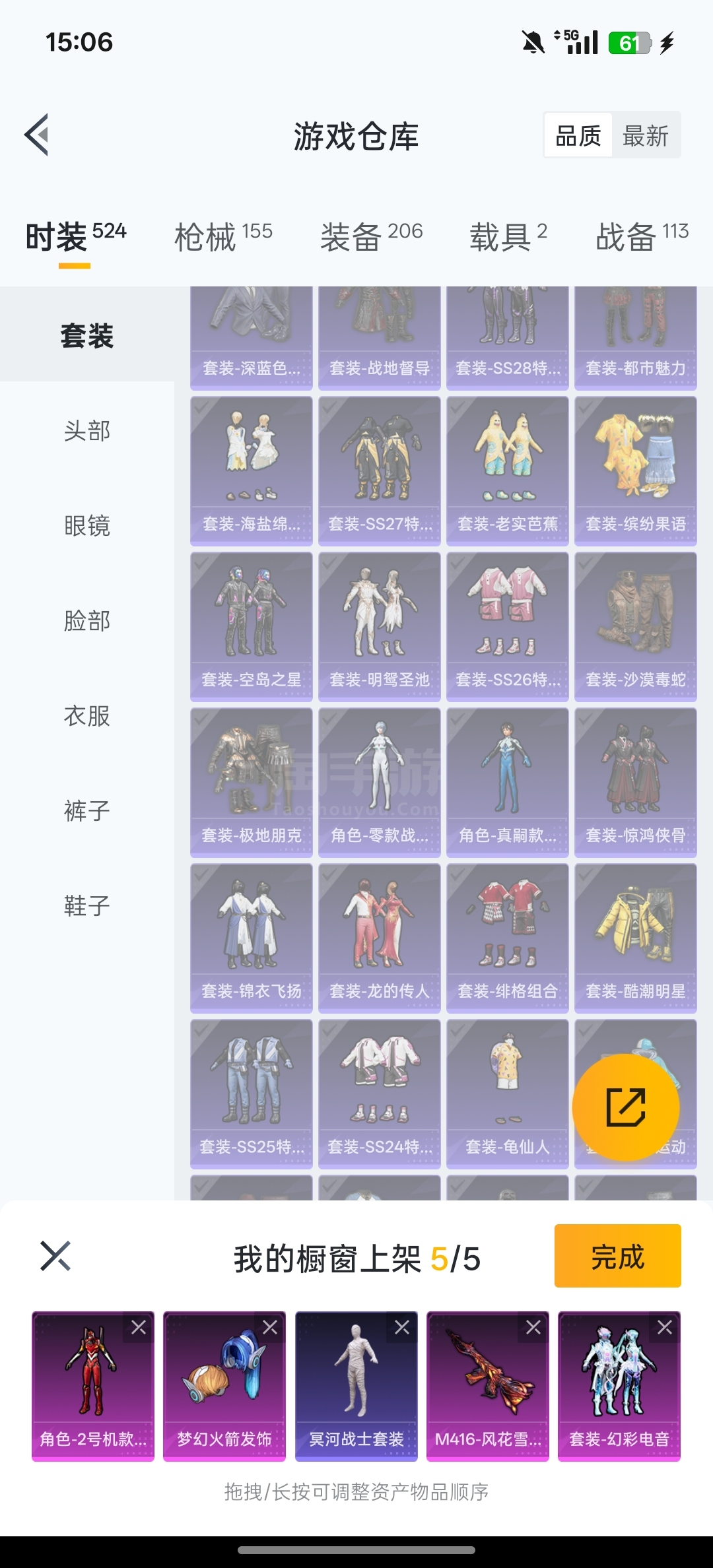Confirm showcase with 完成

click(617, 1256)
